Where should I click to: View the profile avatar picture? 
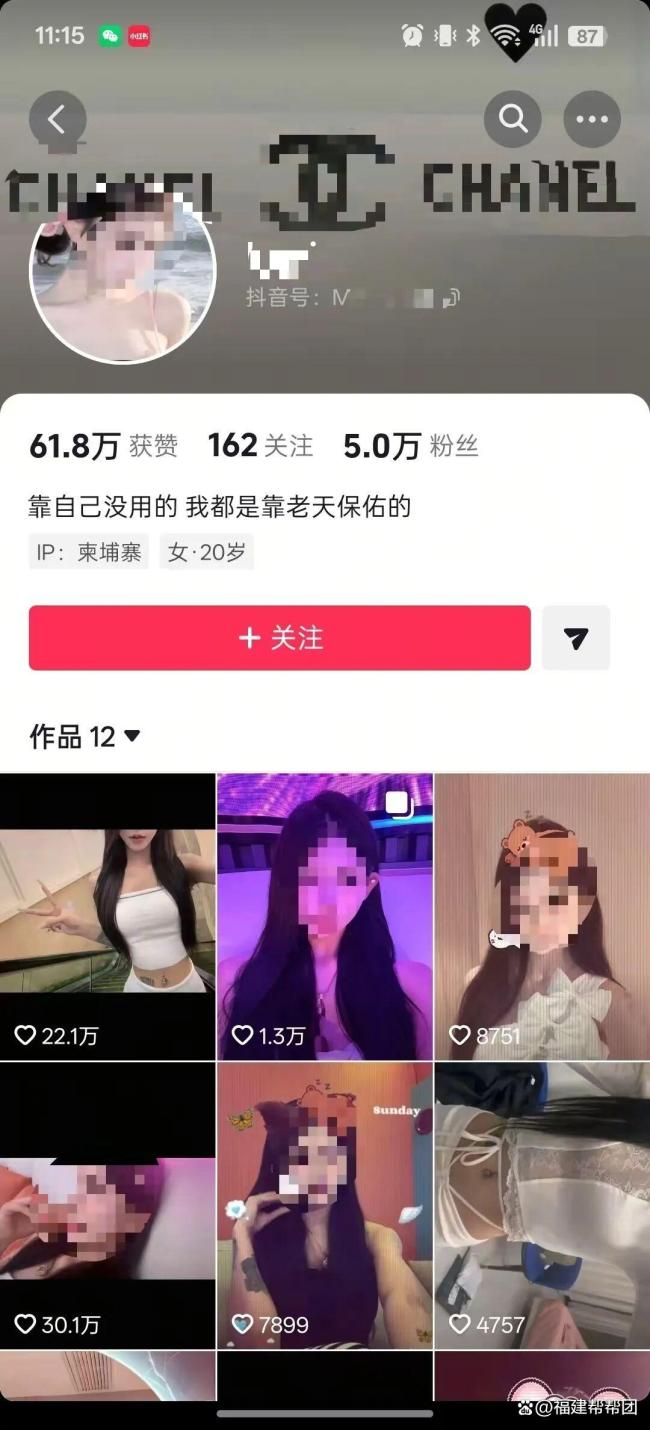[123, 272]
